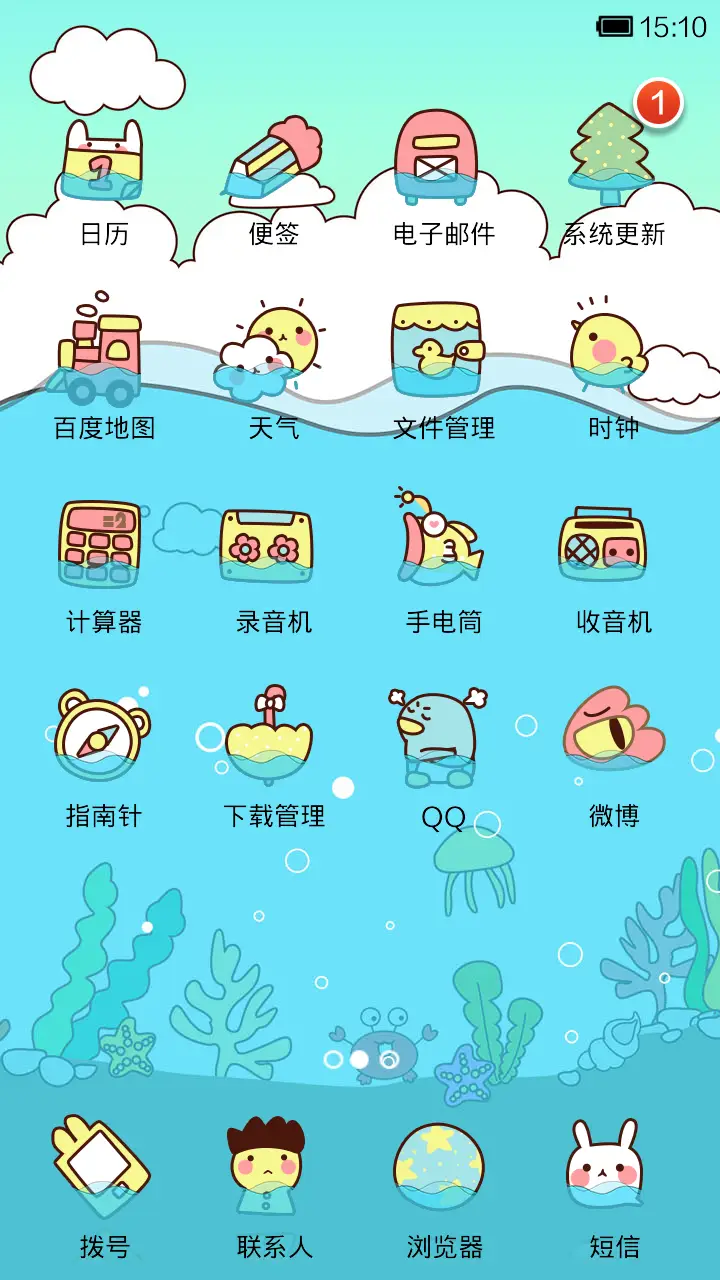Open 下载管理 download manager
The width and height of the screenshot is (720, 1280).
click(275, 735)
